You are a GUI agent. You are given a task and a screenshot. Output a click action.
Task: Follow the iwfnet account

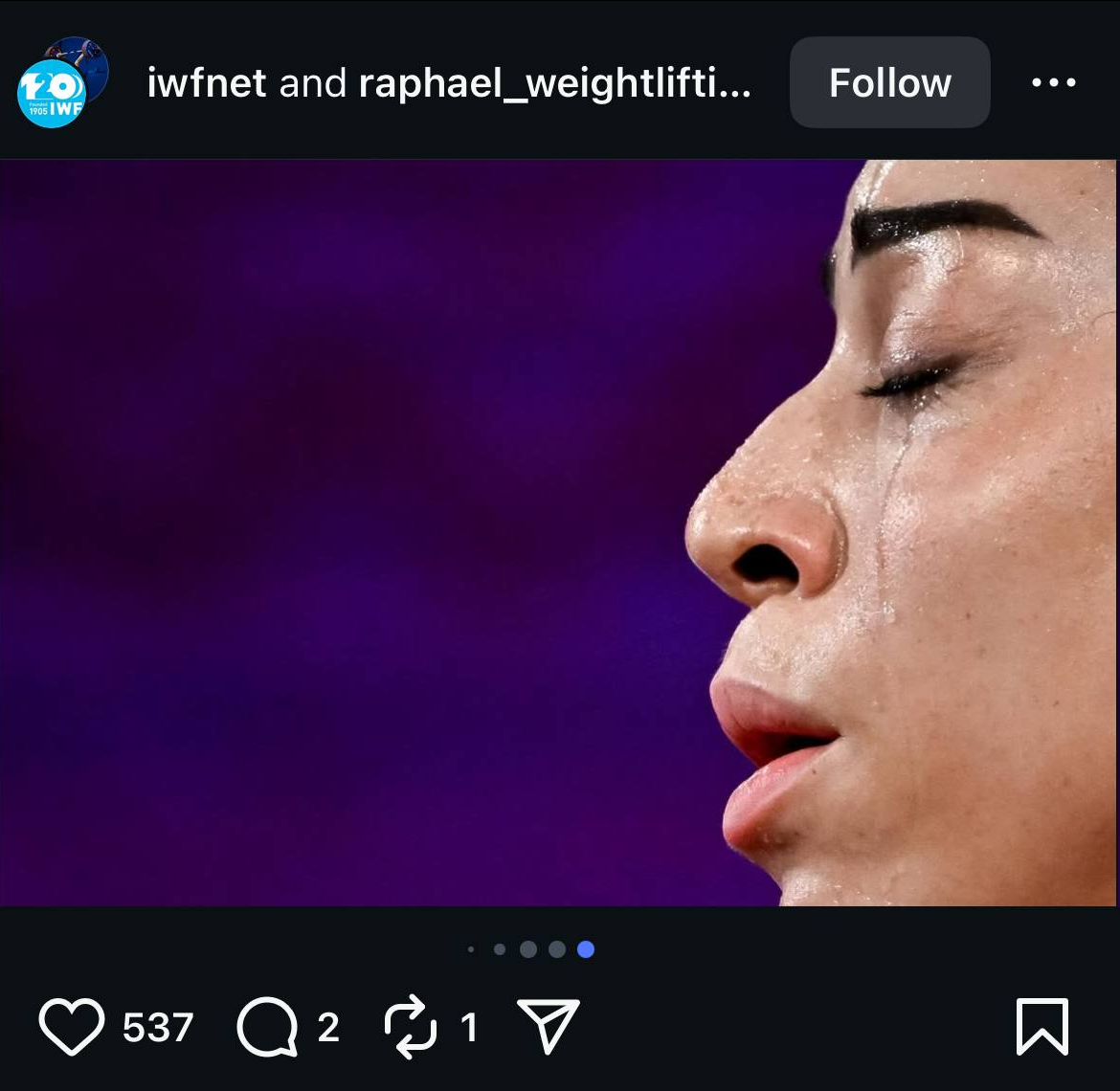(889, 83)
